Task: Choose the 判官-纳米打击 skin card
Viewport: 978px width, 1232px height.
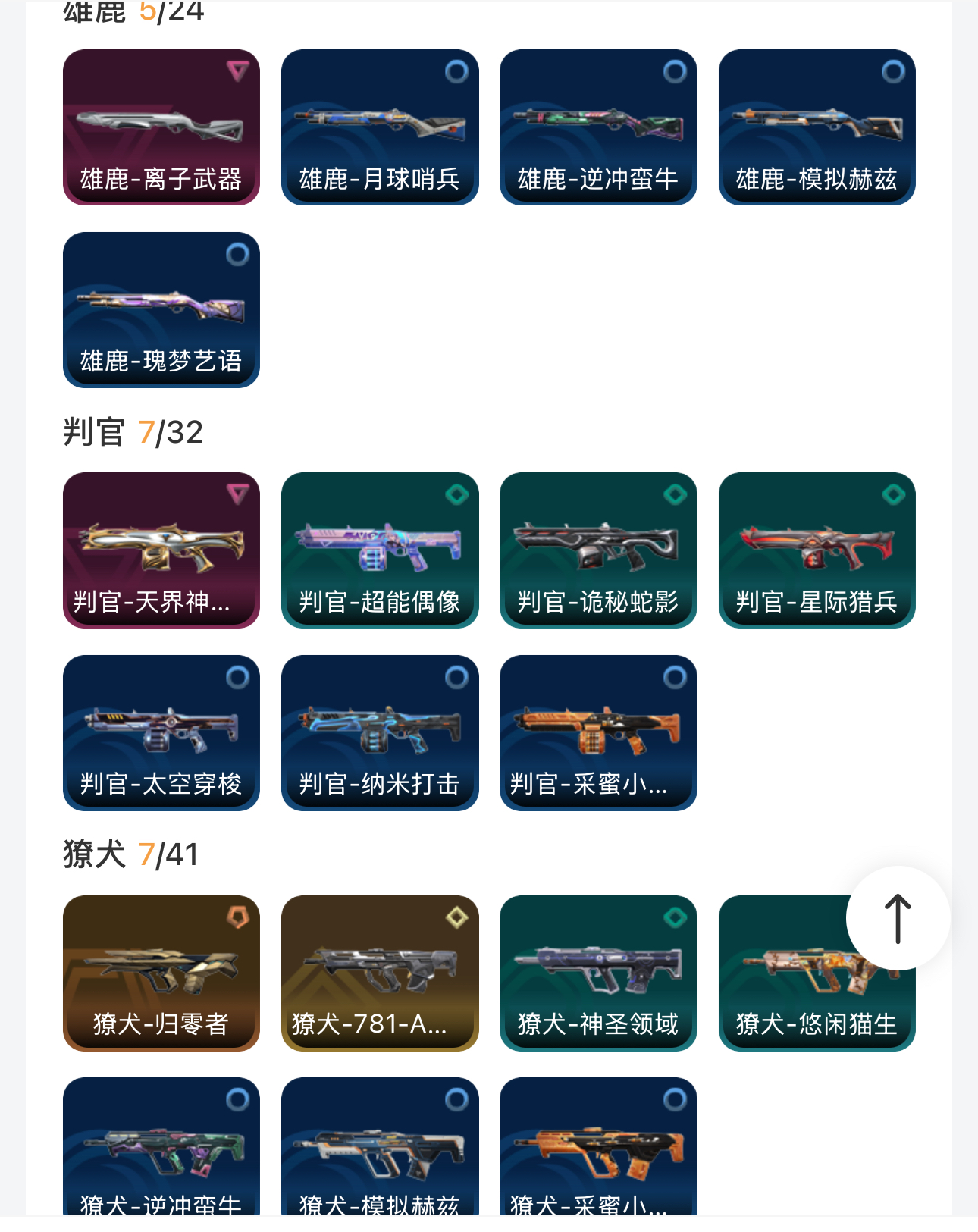Action: 380,732
